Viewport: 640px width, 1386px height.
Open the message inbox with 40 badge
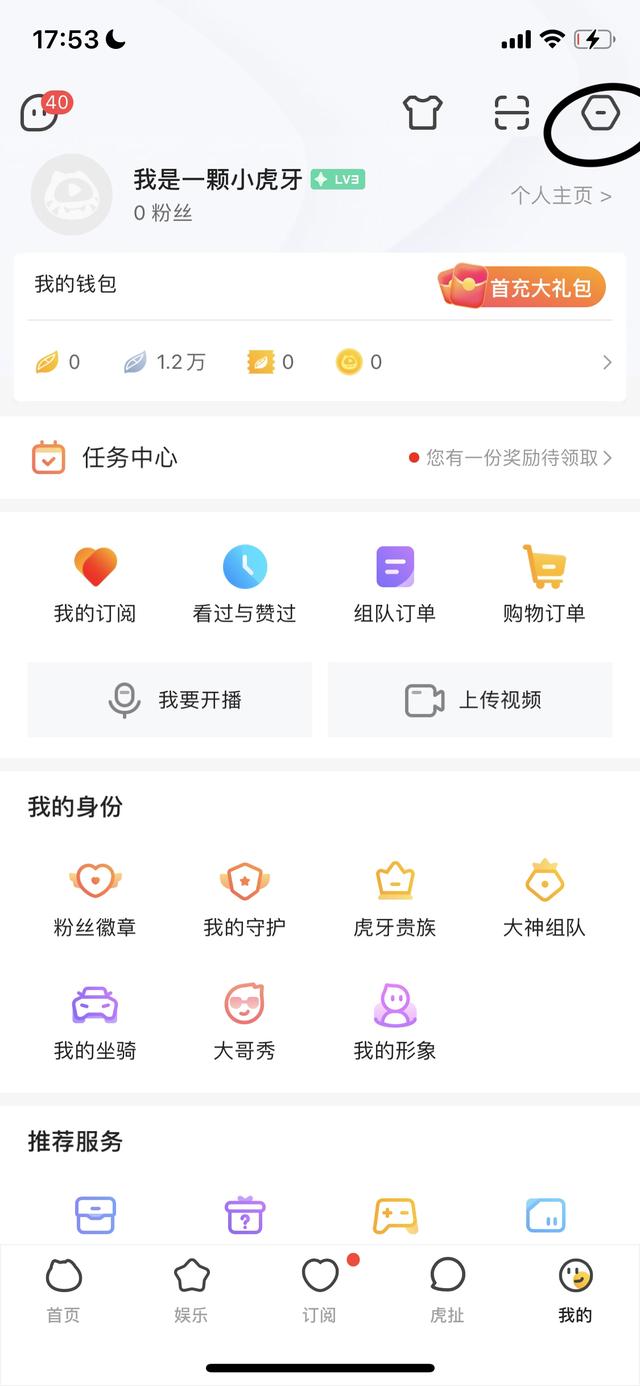pos(40,113)
